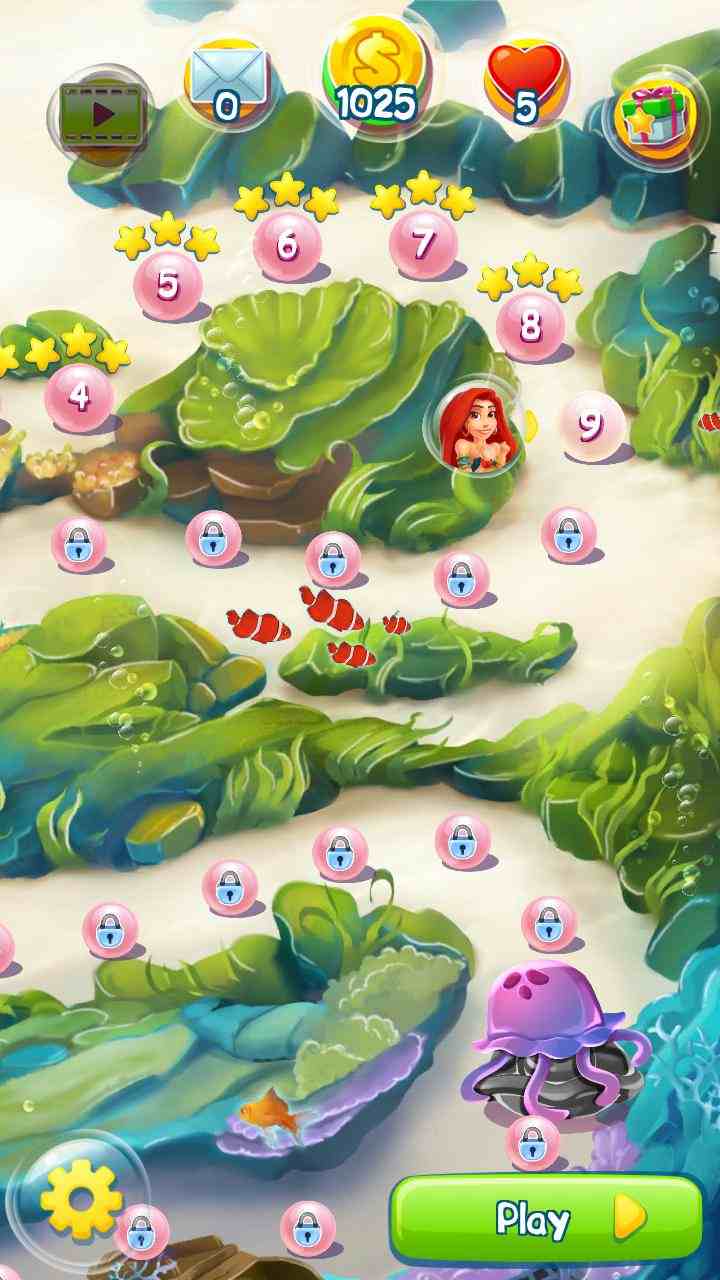
Task: Watch the video reward
Action: pyautogui.click(x=101, y=112)
